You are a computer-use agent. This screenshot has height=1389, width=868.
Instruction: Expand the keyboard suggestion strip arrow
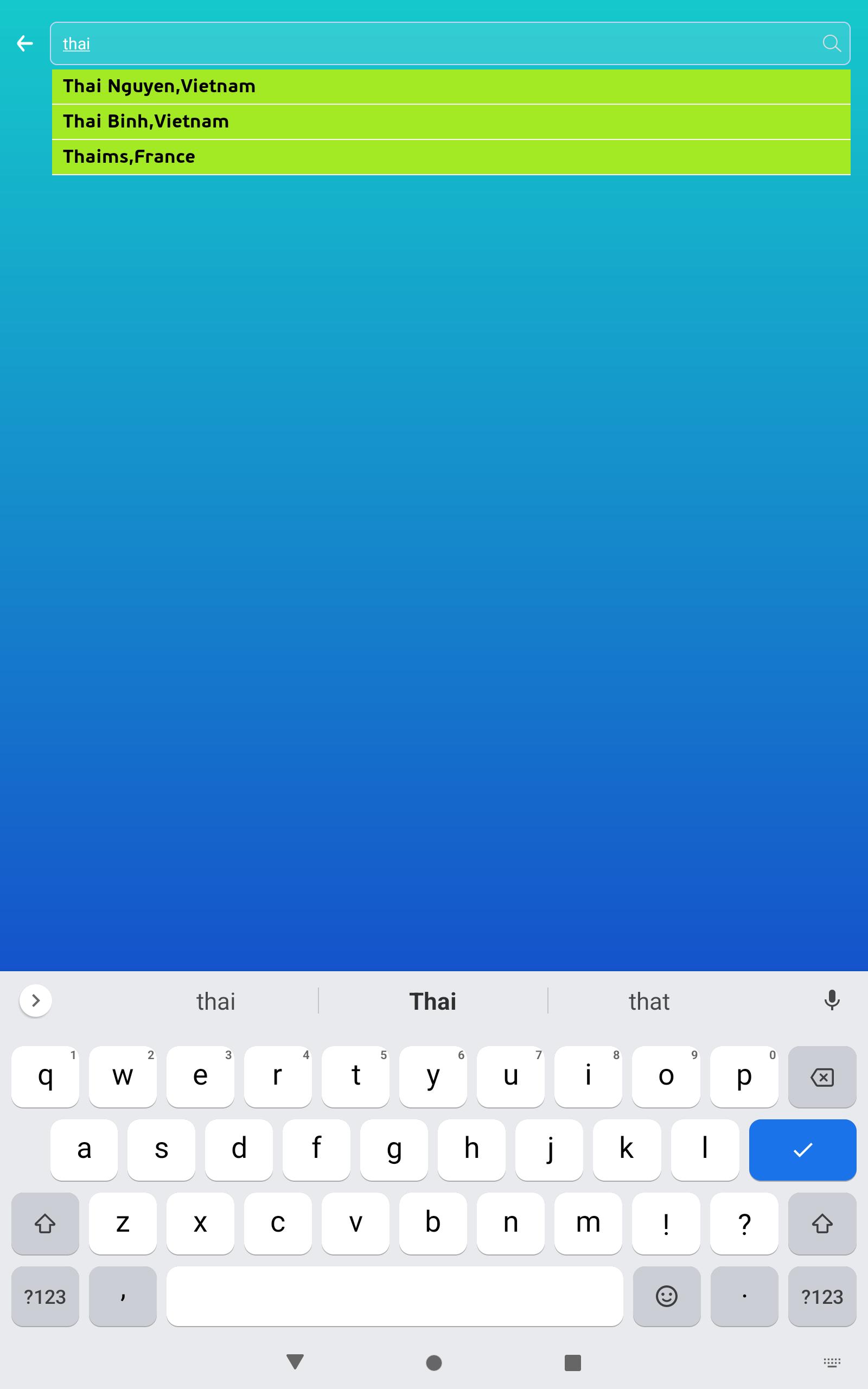point(36,1001)
